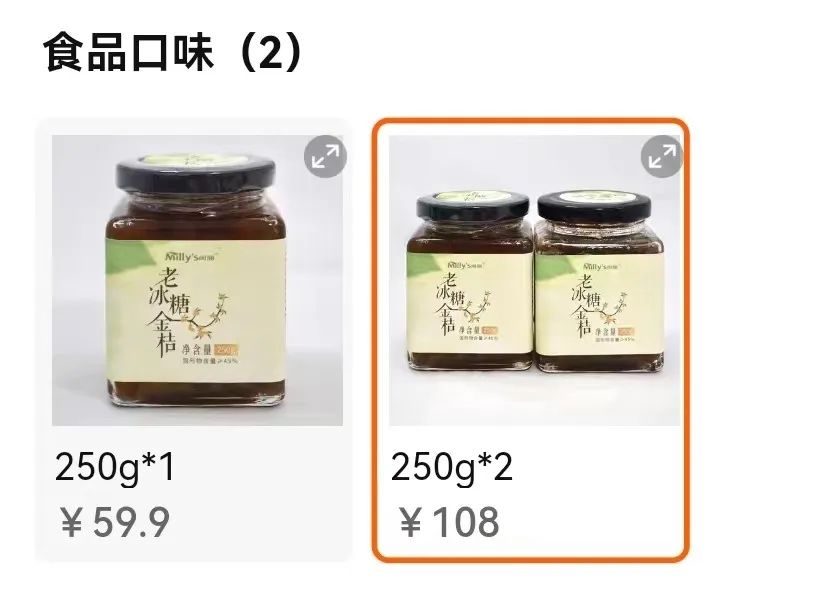The height and width of the screenshot is (604, 831).
Task: Enlarge the 250g*2 product image
Action: 661,156
